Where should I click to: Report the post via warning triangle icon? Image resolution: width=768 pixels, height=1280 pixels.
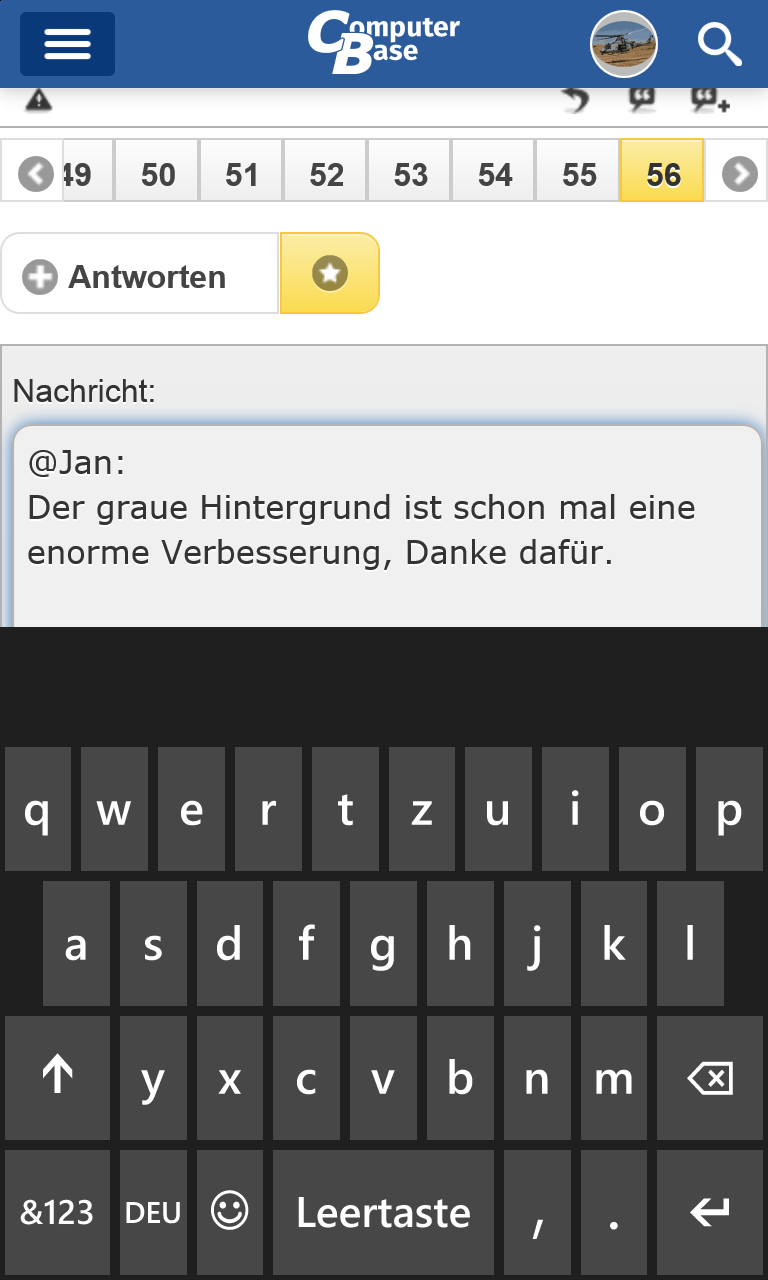[38, 99]
